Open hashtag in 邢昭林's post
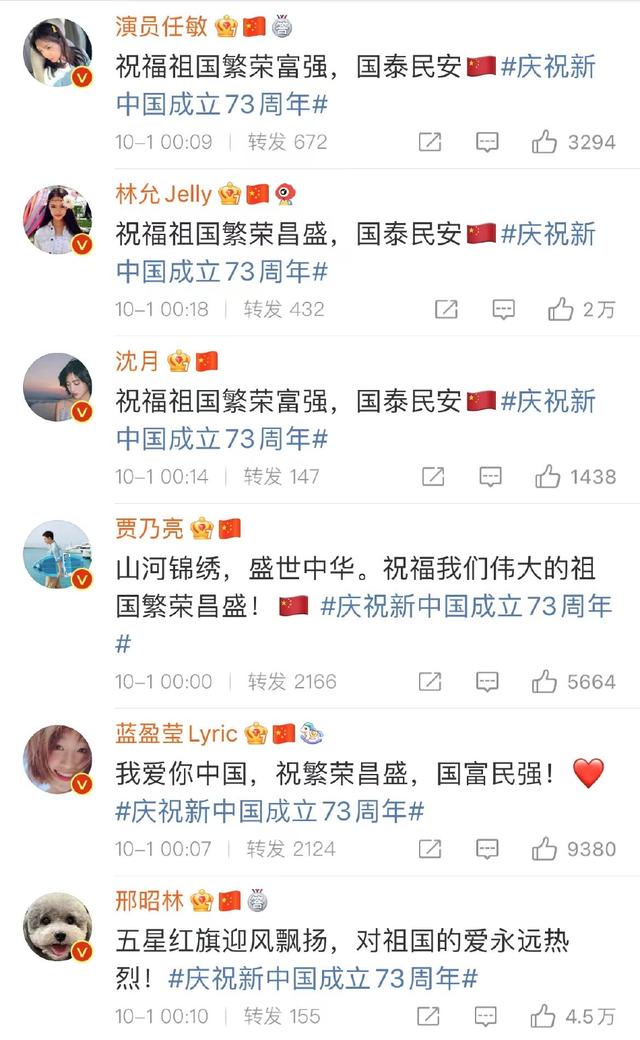This screenshot has height=1040, width=640. 323,978
